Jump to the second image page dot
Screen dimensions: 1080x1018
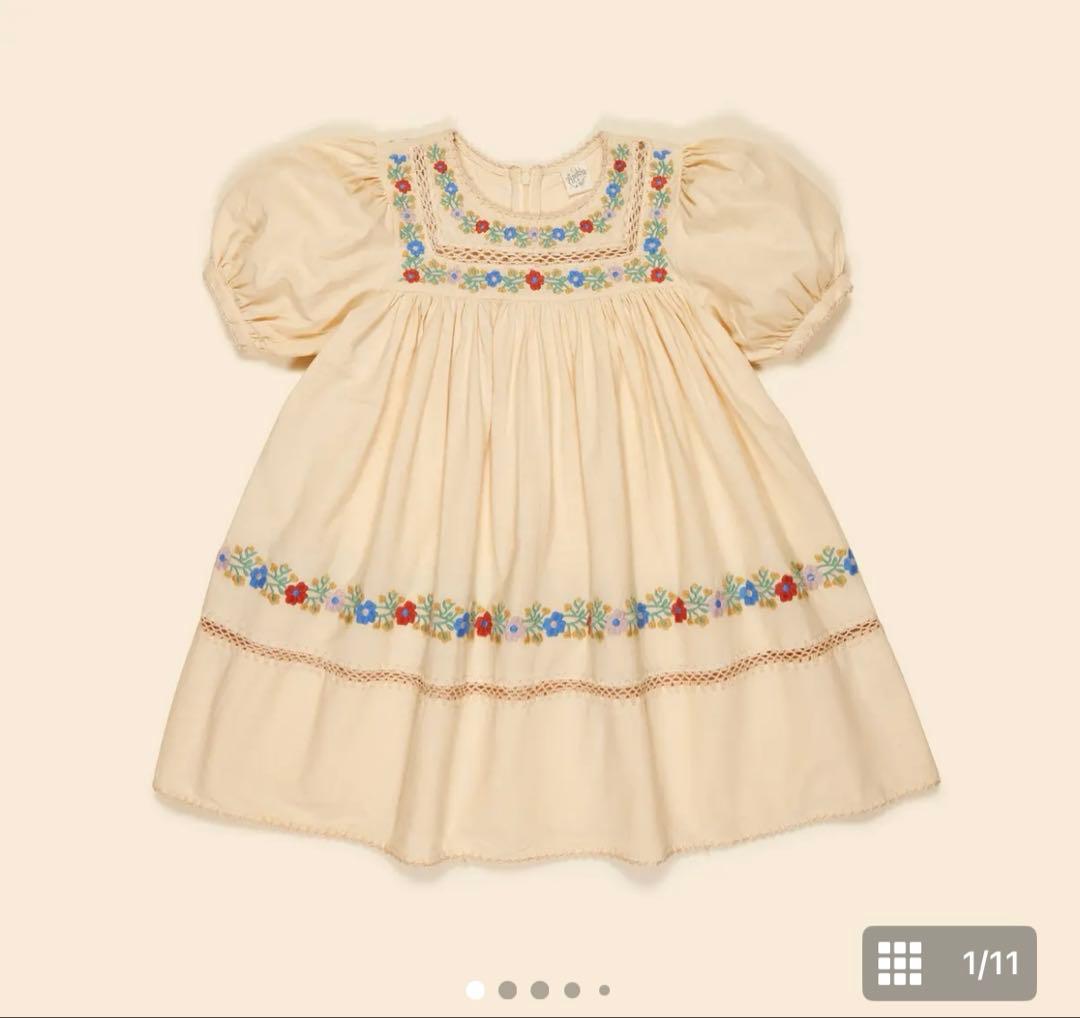point(507,990)
